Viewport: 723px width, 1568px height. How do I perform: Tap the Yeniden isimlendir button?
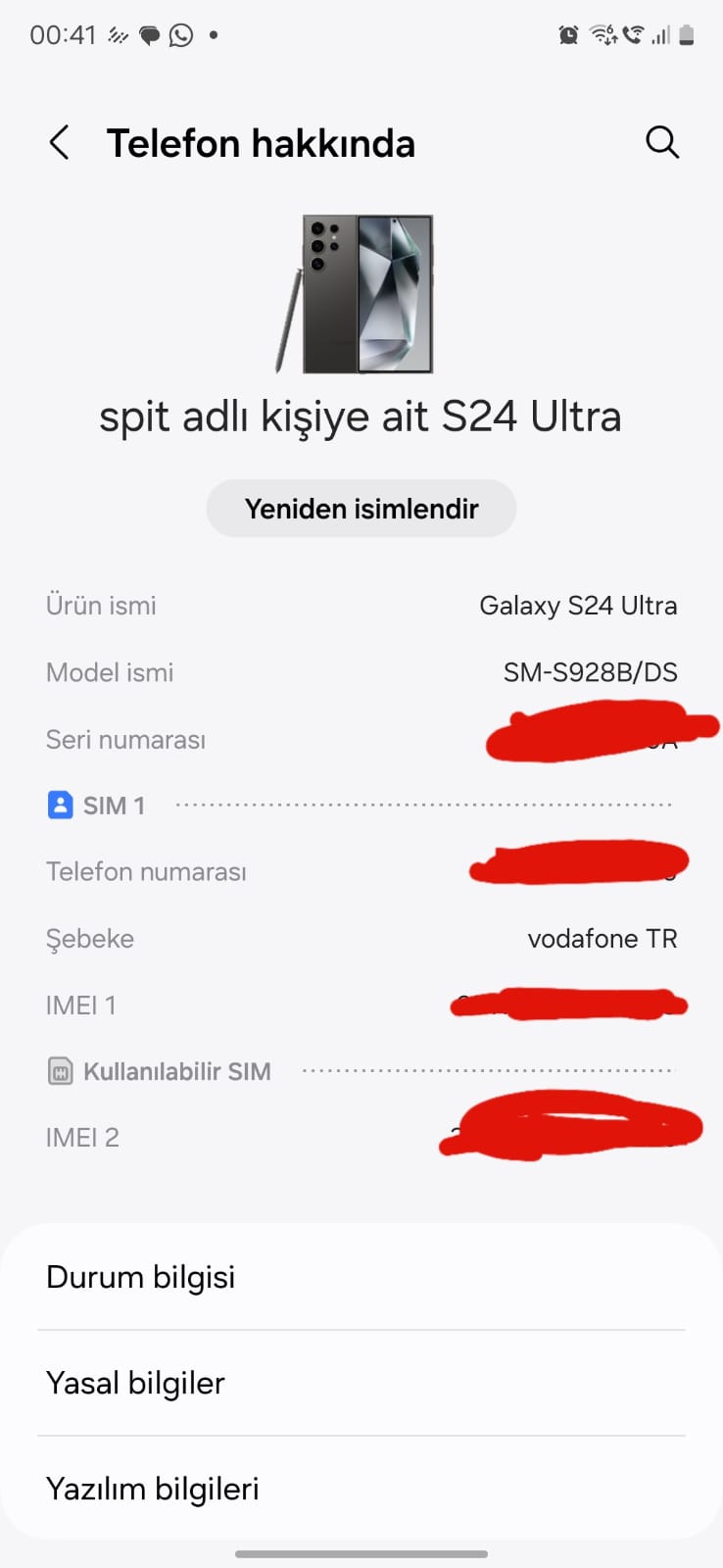pos(361,509)
